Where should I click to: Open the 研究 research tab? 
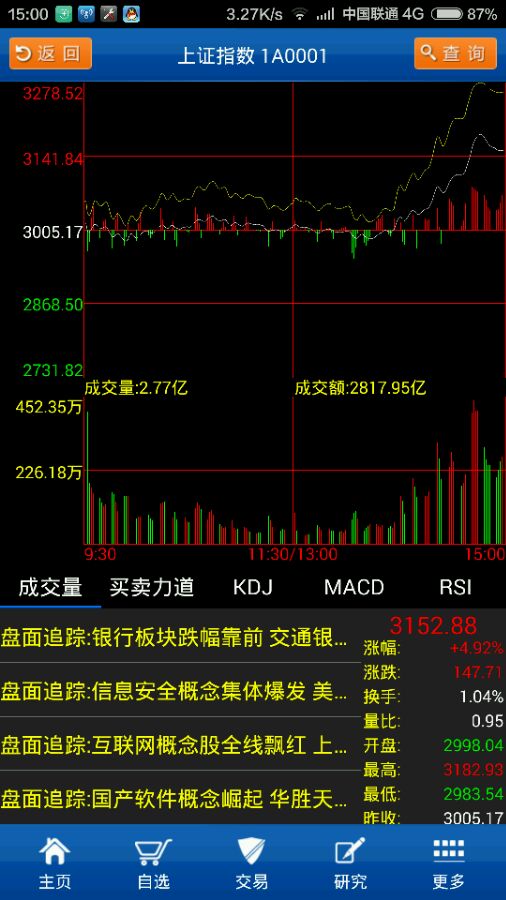[351, 863]
